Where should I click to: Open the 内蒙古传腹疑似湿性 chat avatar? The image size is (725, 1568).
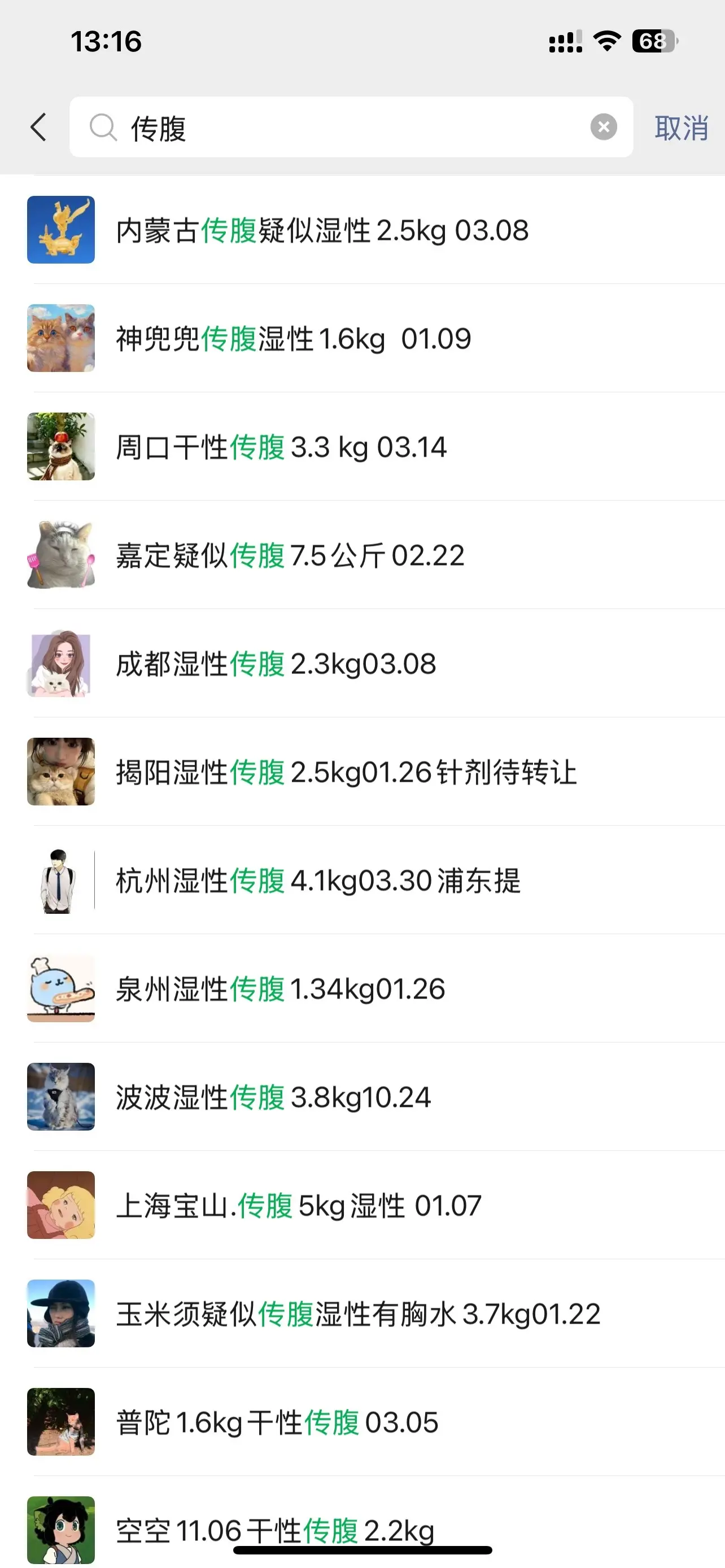61,231
